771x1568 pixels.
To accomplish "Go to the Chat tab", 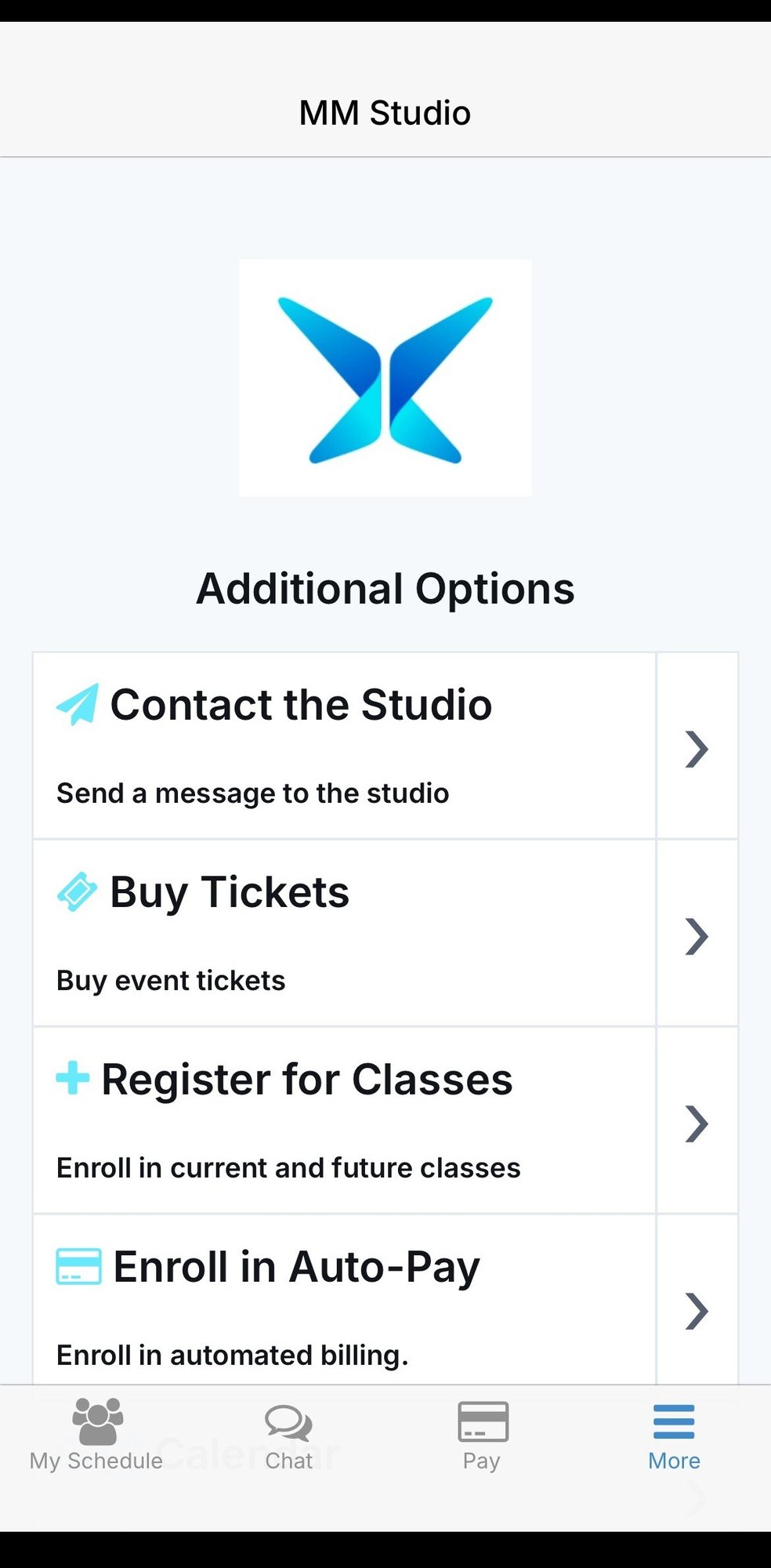I will pos(288,1436).
